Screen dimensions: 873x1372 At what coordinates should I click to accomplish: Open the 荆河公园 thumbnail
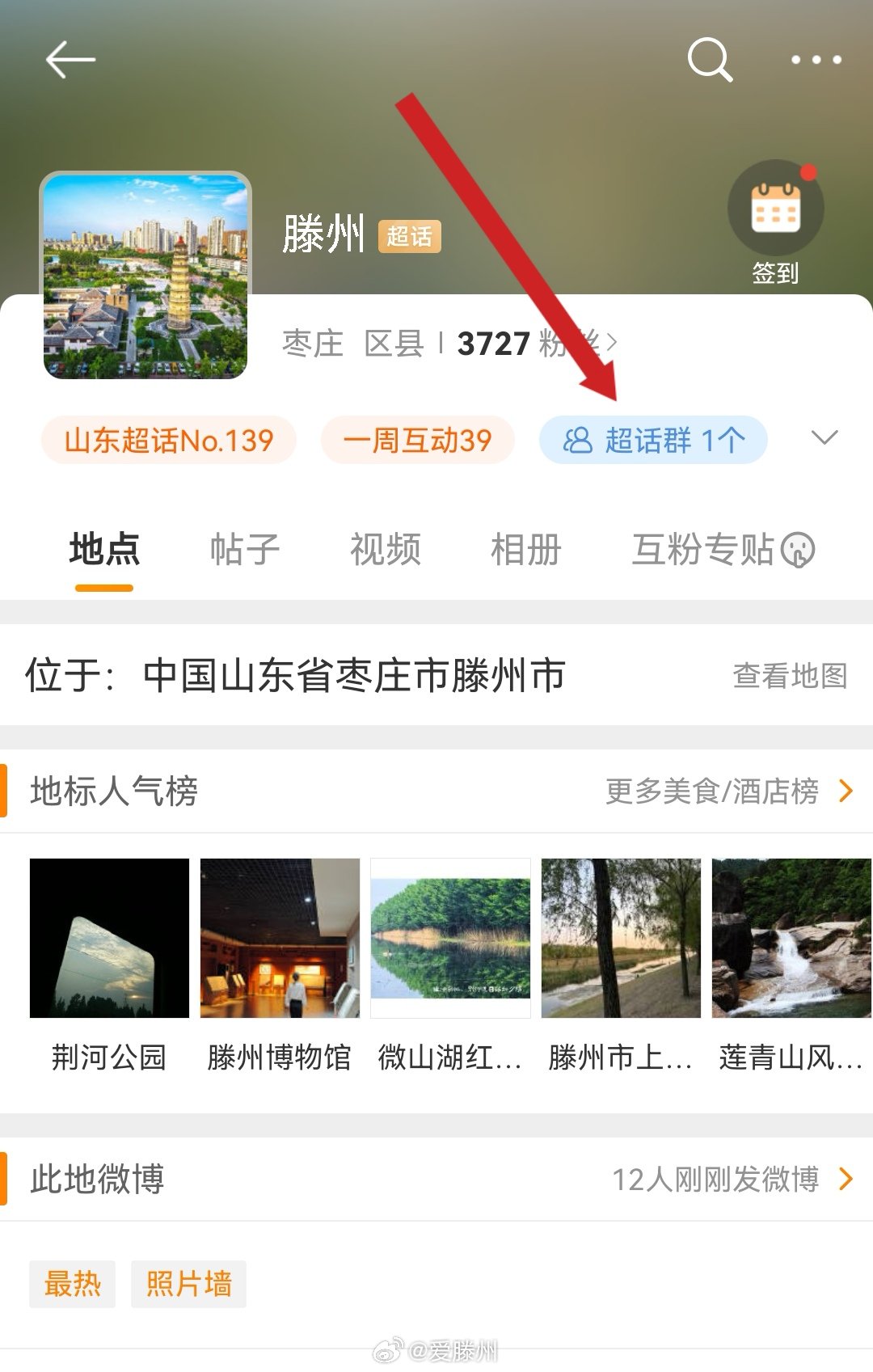pos(110,936)
